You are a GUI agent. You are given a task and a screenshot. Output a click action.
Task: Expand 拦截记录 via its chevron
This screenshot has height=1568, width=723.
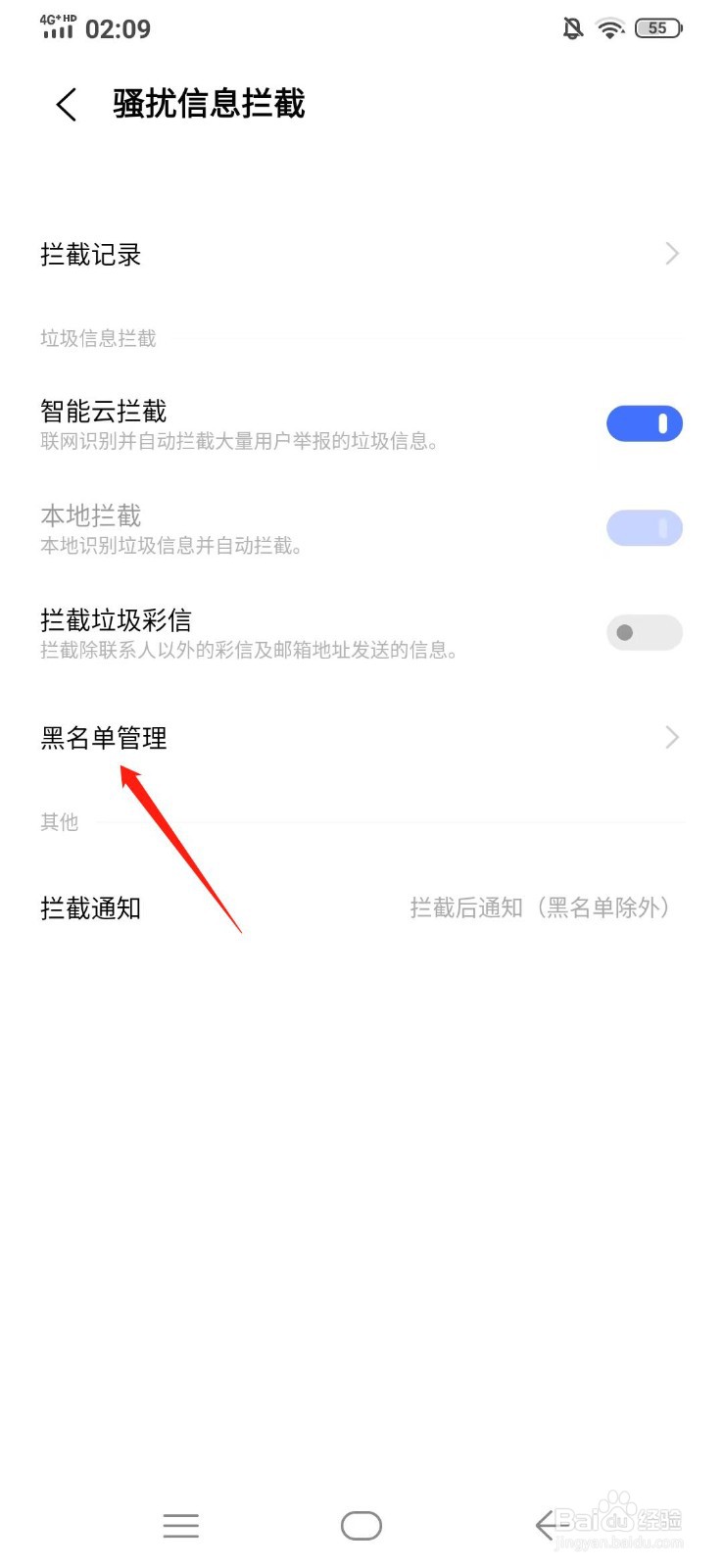point(671,254)
